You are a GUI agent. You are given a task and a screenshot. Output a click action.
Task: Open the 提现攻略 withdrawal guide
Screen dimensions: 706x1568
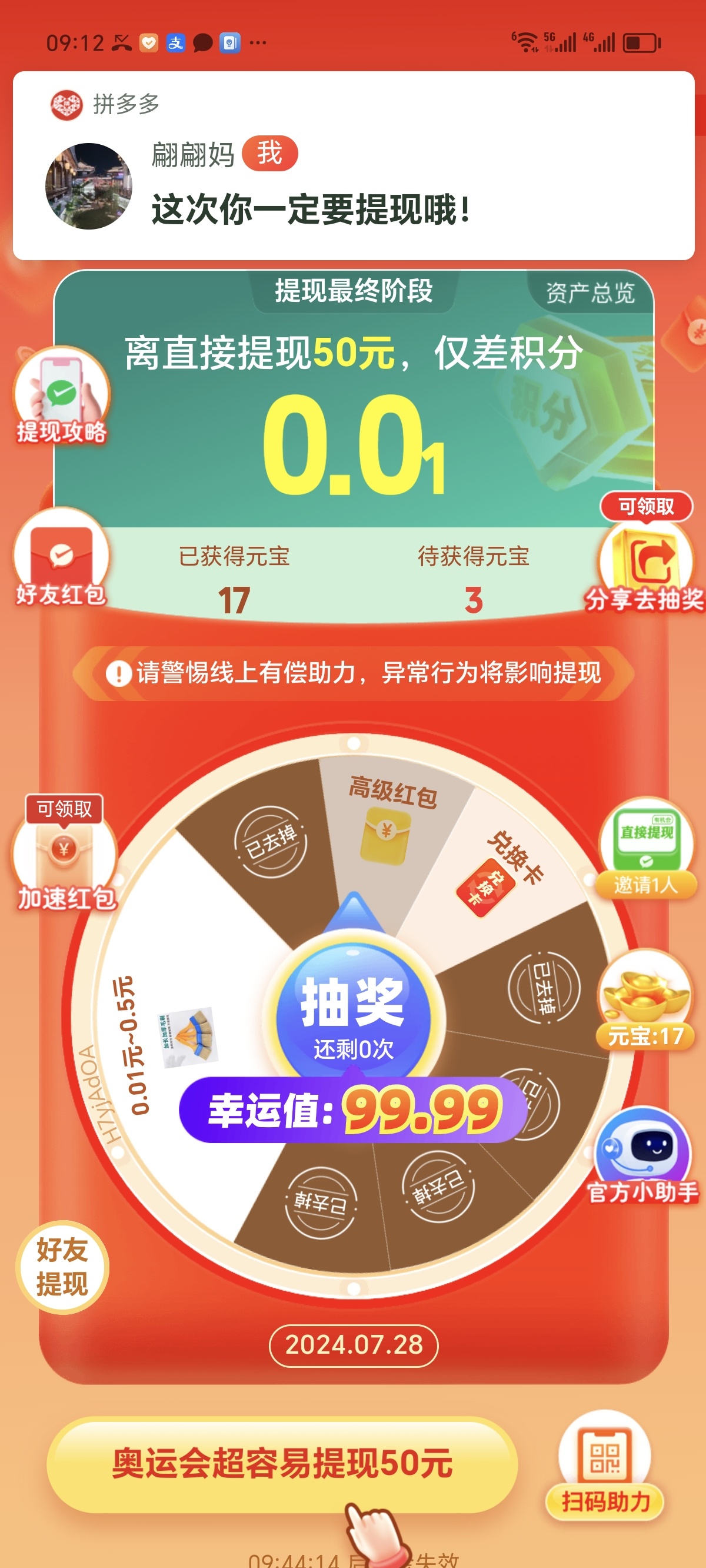61,395
